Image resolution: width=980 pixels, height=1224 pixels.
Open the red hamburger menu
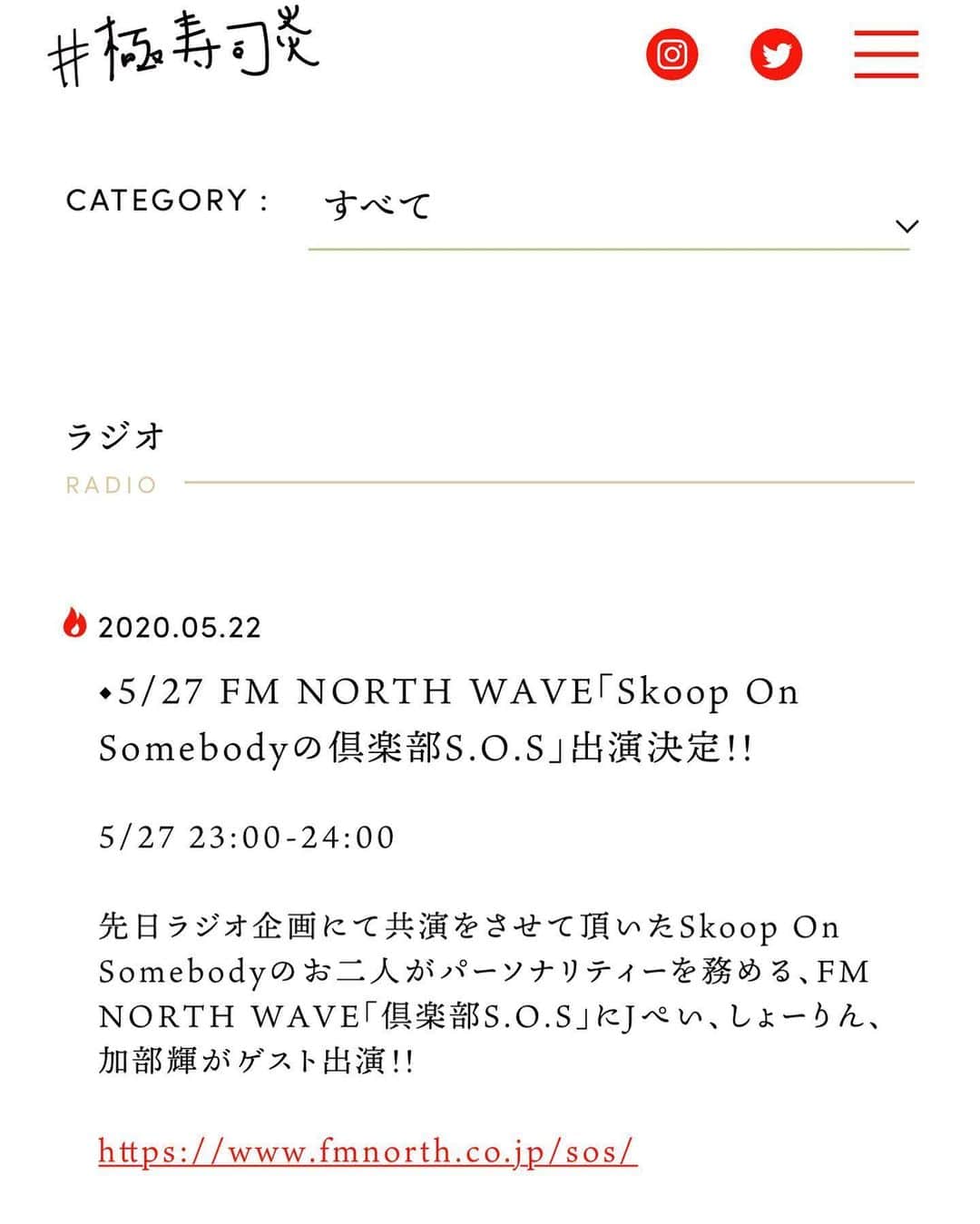tap(886, 54)
